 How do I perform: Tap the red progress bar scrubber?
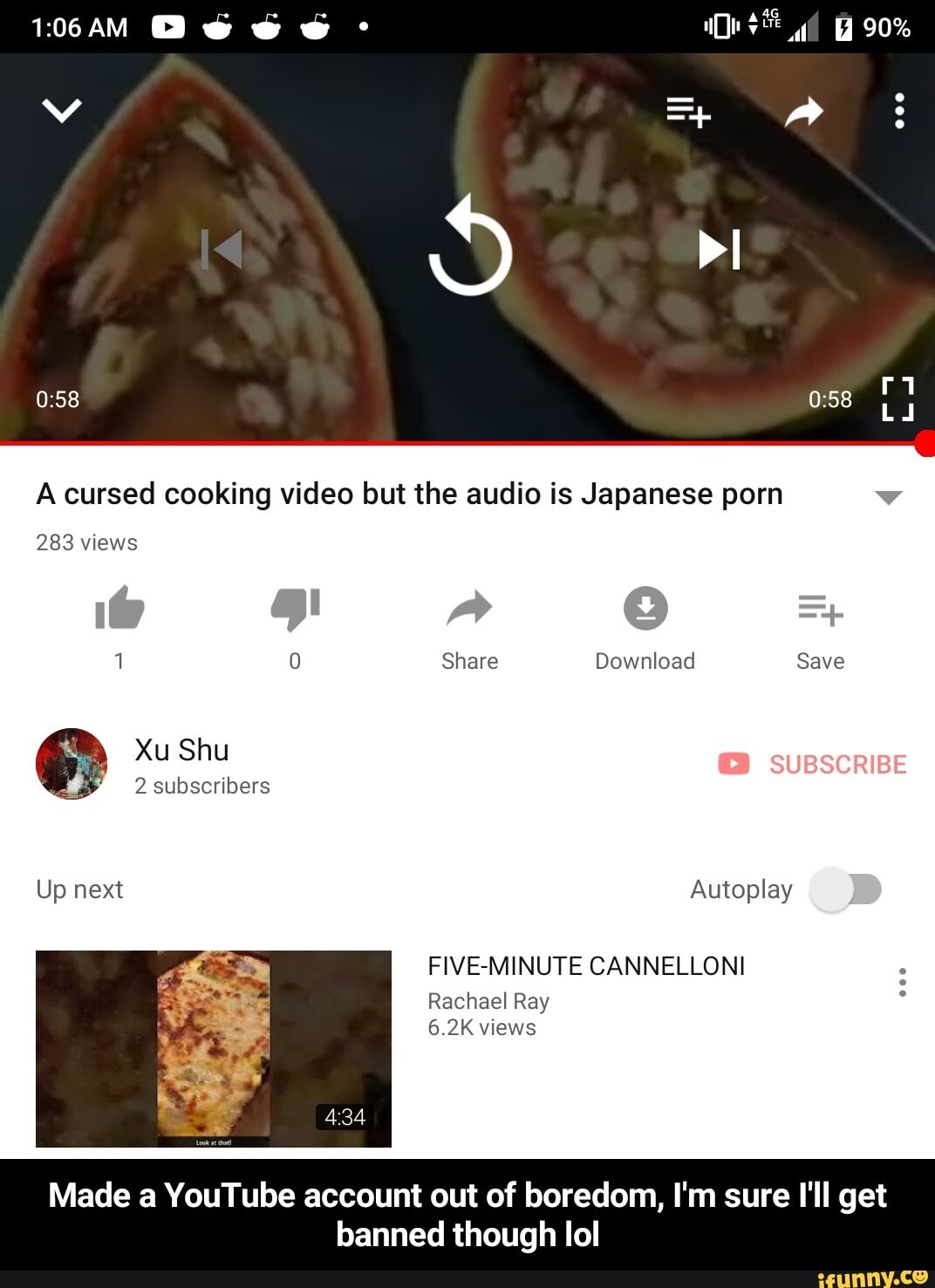click(x=925, y=444)
